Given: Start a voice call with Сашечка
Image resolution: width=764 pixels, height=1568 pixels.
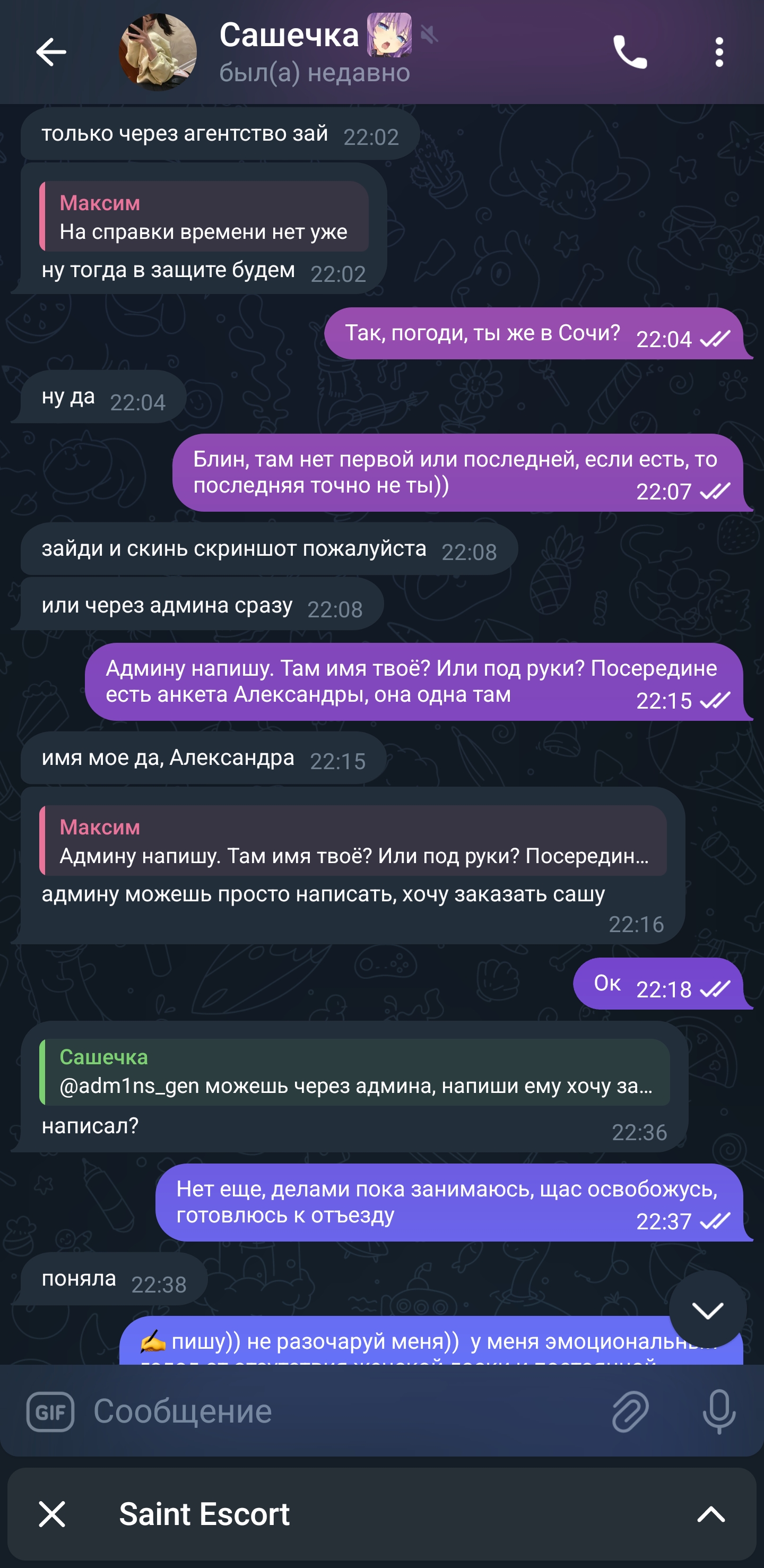Looking at the screenshot, I should (x=630, y=51).
